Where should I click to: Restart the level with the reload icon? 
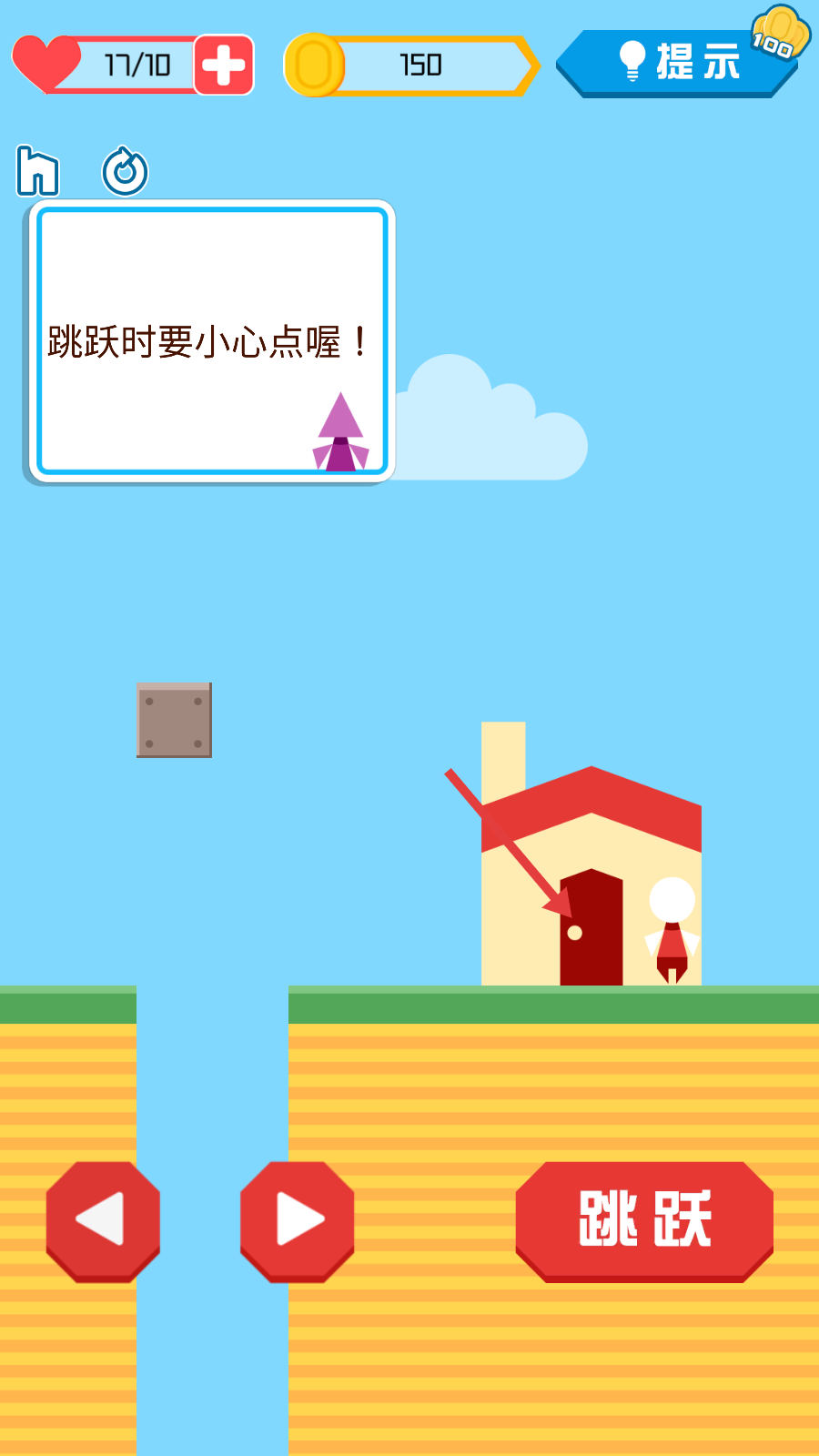(125, 171)
